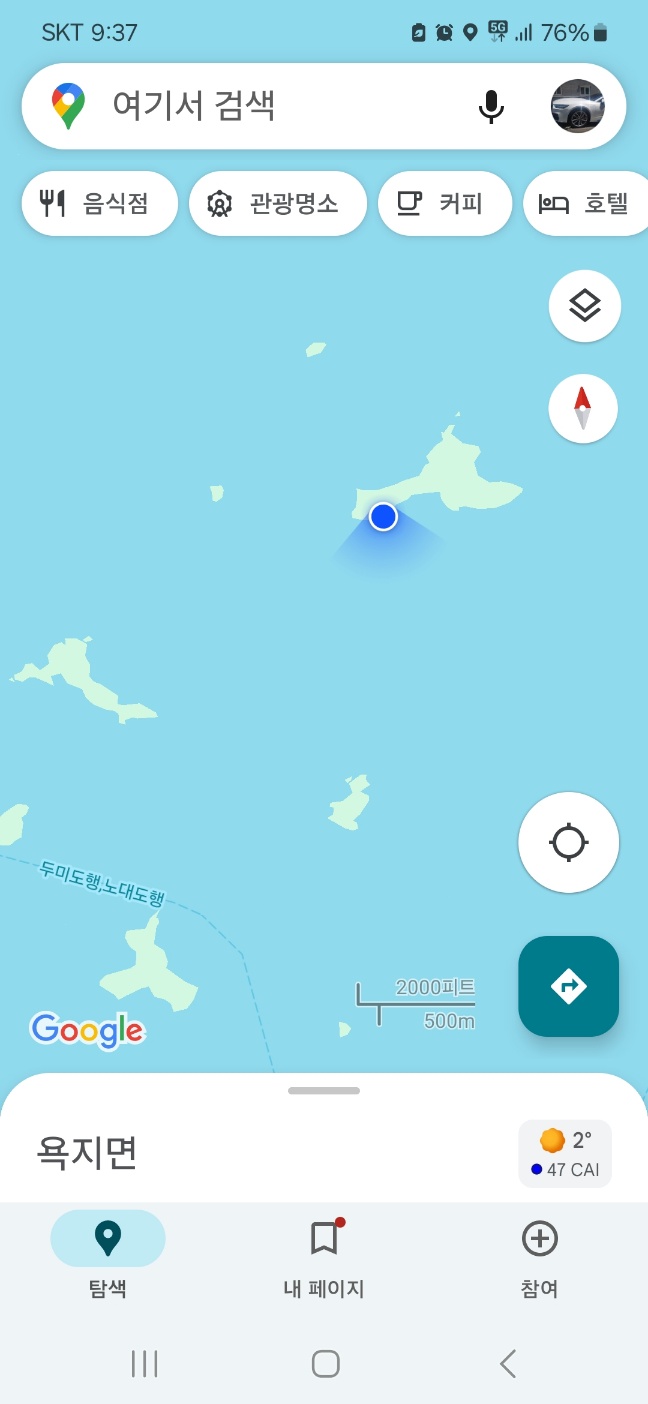Open the map layers button
Viewport: 648px width, 1404px height.
pos(585,306)
